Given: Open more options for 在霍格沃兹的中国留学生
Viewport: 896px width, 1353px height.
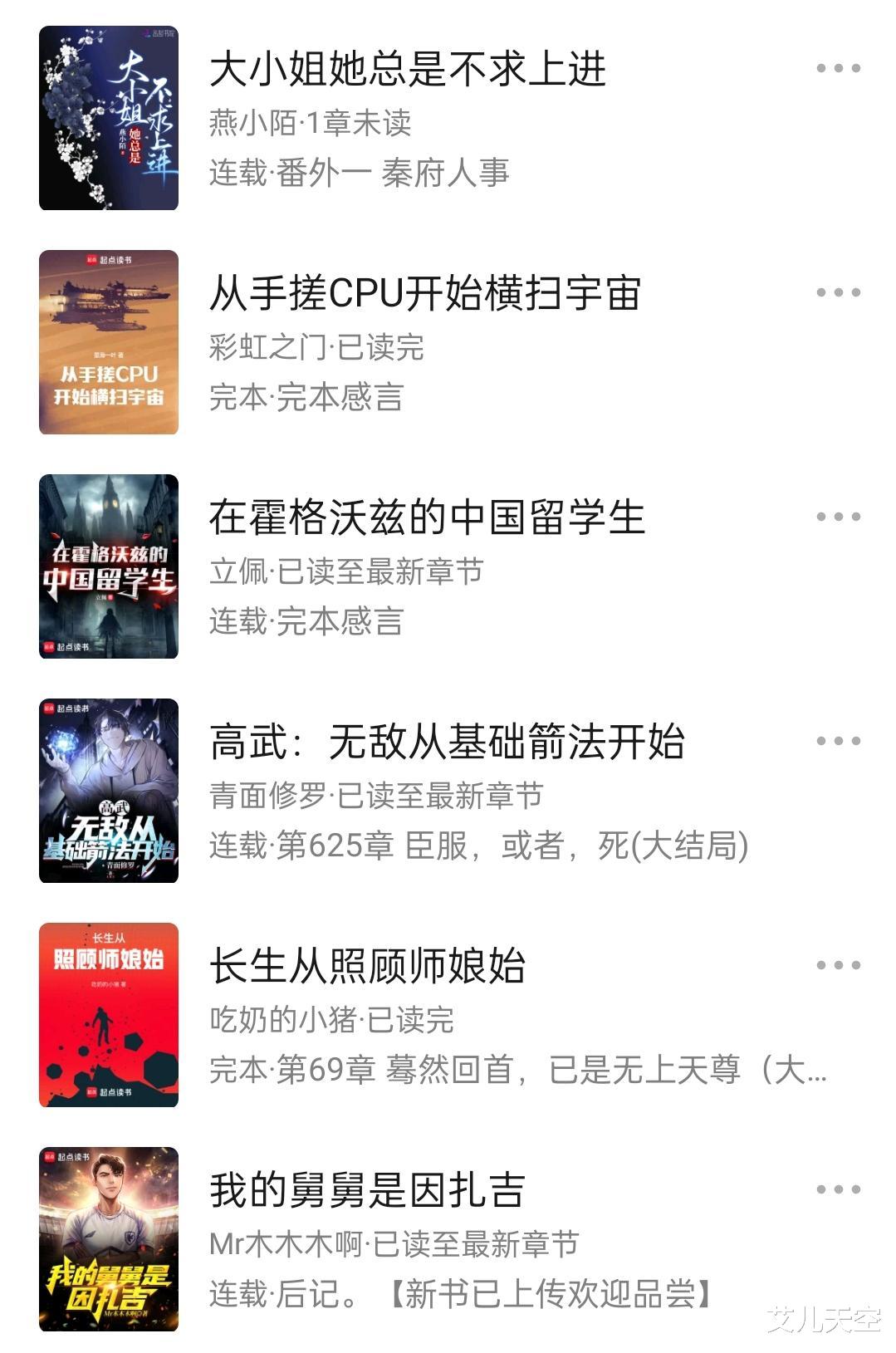Looking at the screenshot, I should (x=838, y=517).
